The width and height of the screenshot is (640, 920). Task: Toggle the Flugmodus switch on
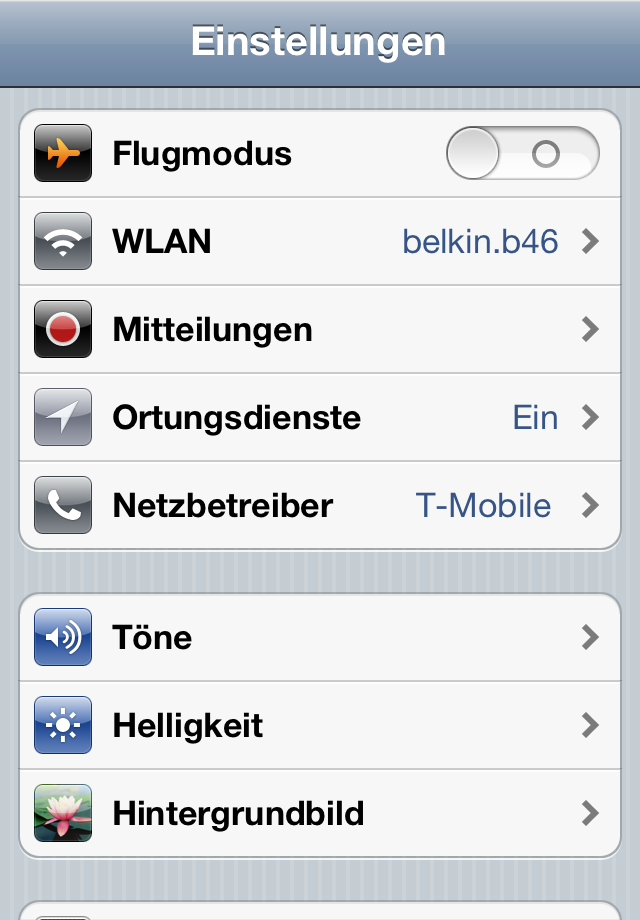pyautogui.click(x=522, y=154)
